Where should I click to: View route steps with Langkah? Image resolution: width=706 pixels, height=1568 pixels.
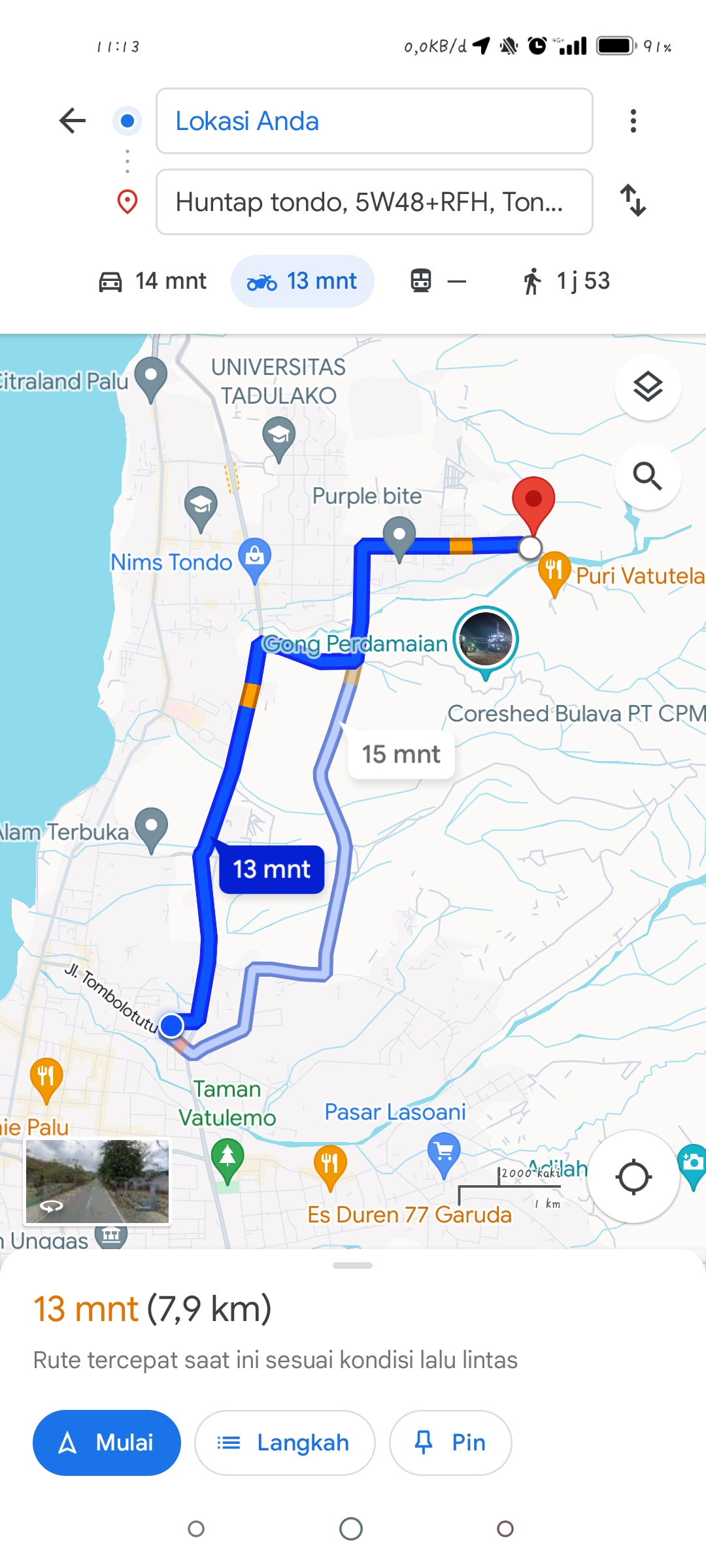tap(285, 1442)
